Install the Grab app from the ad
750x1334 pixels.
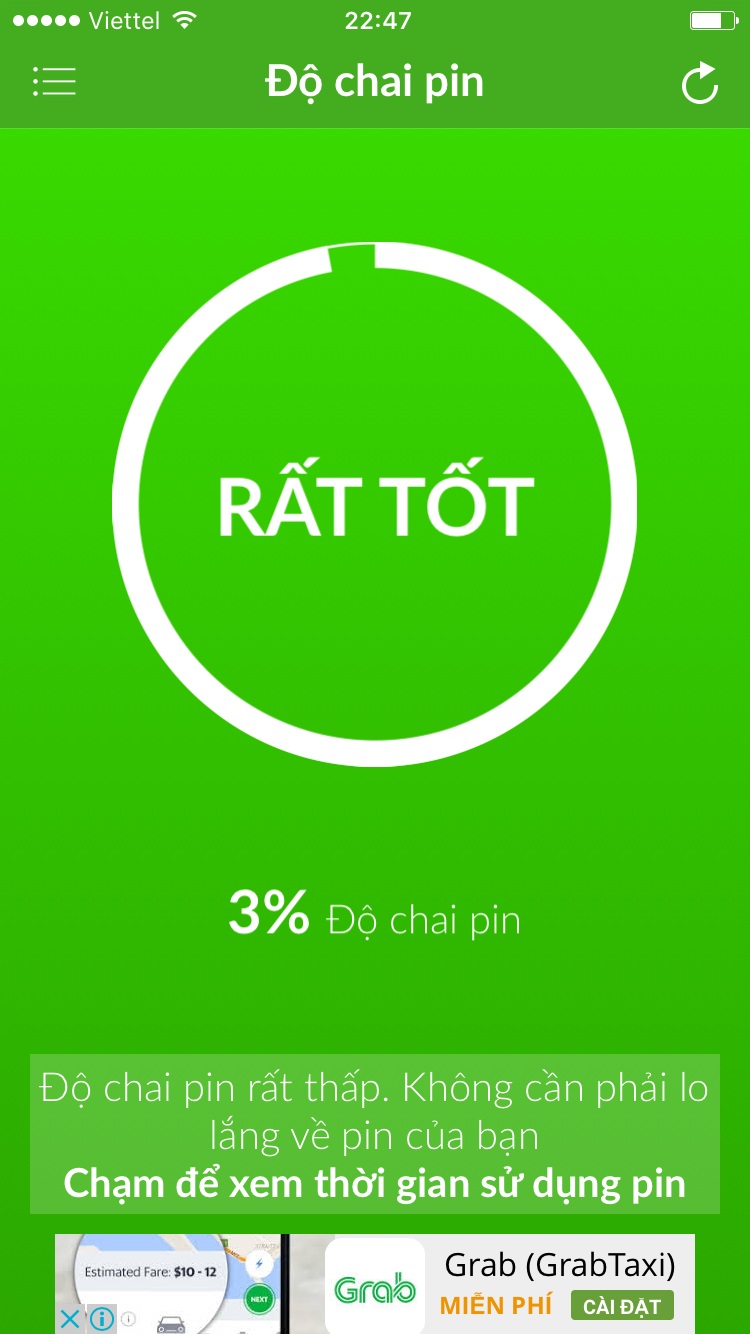click(622, 1305)
